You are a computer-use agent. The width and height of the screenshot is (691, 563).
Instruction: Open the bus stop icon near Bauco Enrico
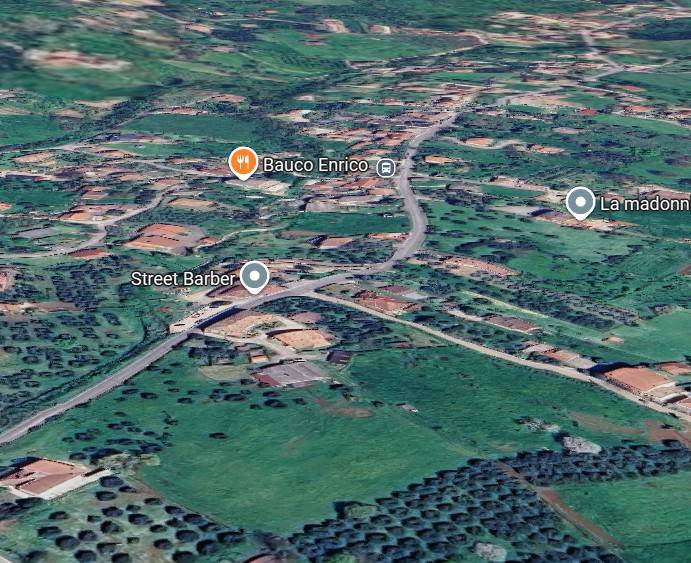tap(387, 166)
